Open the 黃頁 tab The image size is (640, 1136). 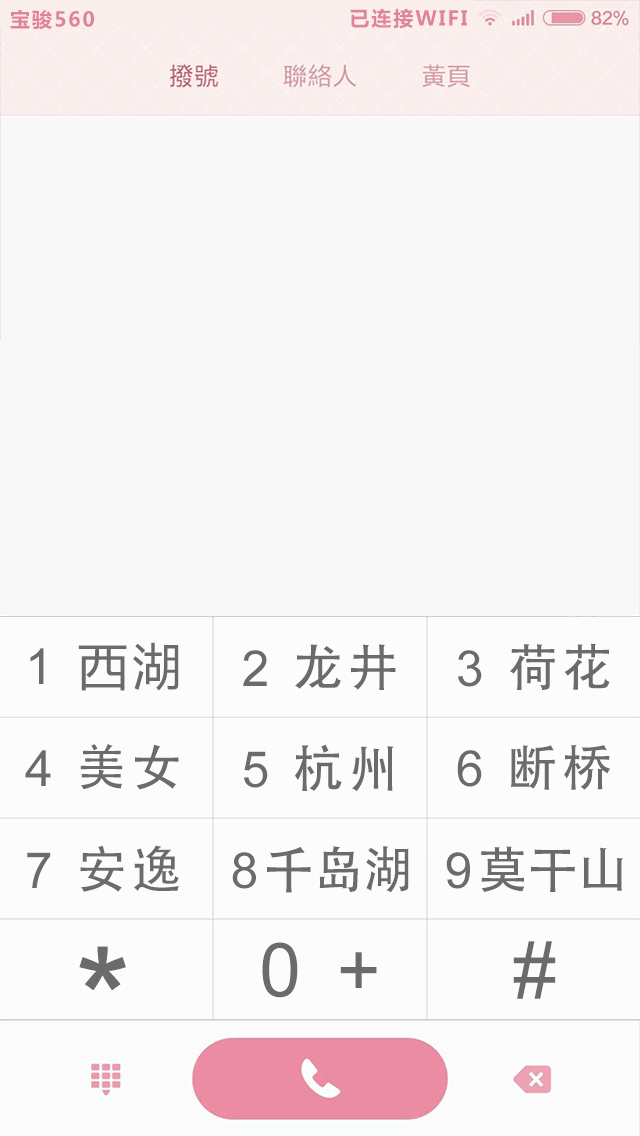(446, 76)
